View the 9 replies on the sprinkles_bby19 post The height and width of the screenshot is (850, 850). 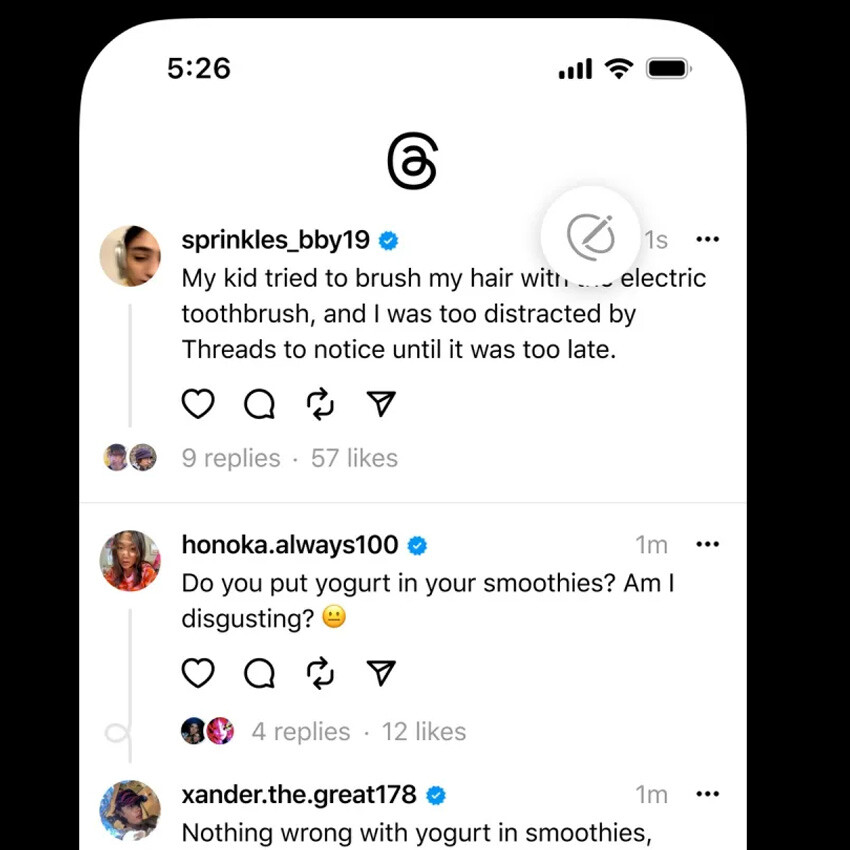[x=231, y=458]
